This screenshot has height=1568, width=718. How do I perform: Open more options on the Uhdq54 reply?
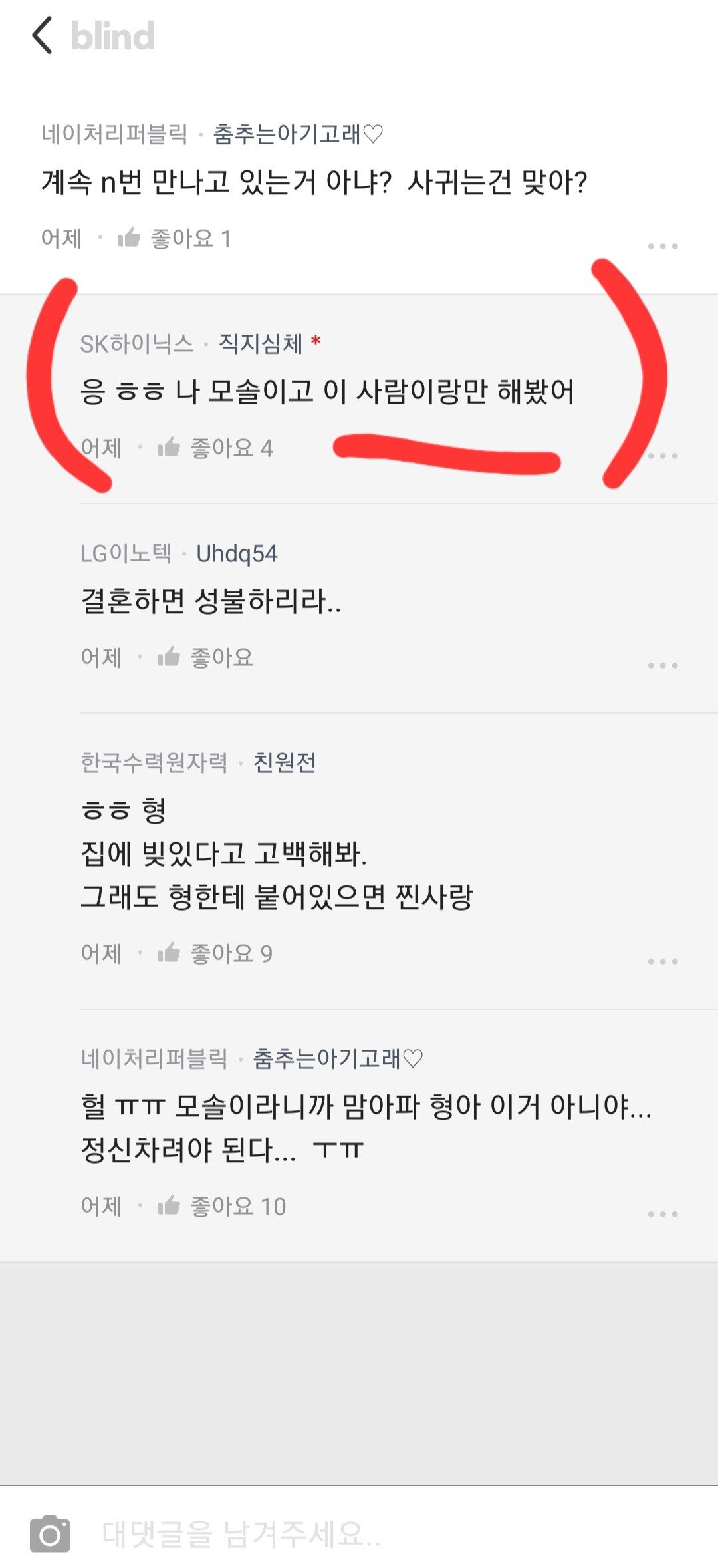click(x=662, y=665)
